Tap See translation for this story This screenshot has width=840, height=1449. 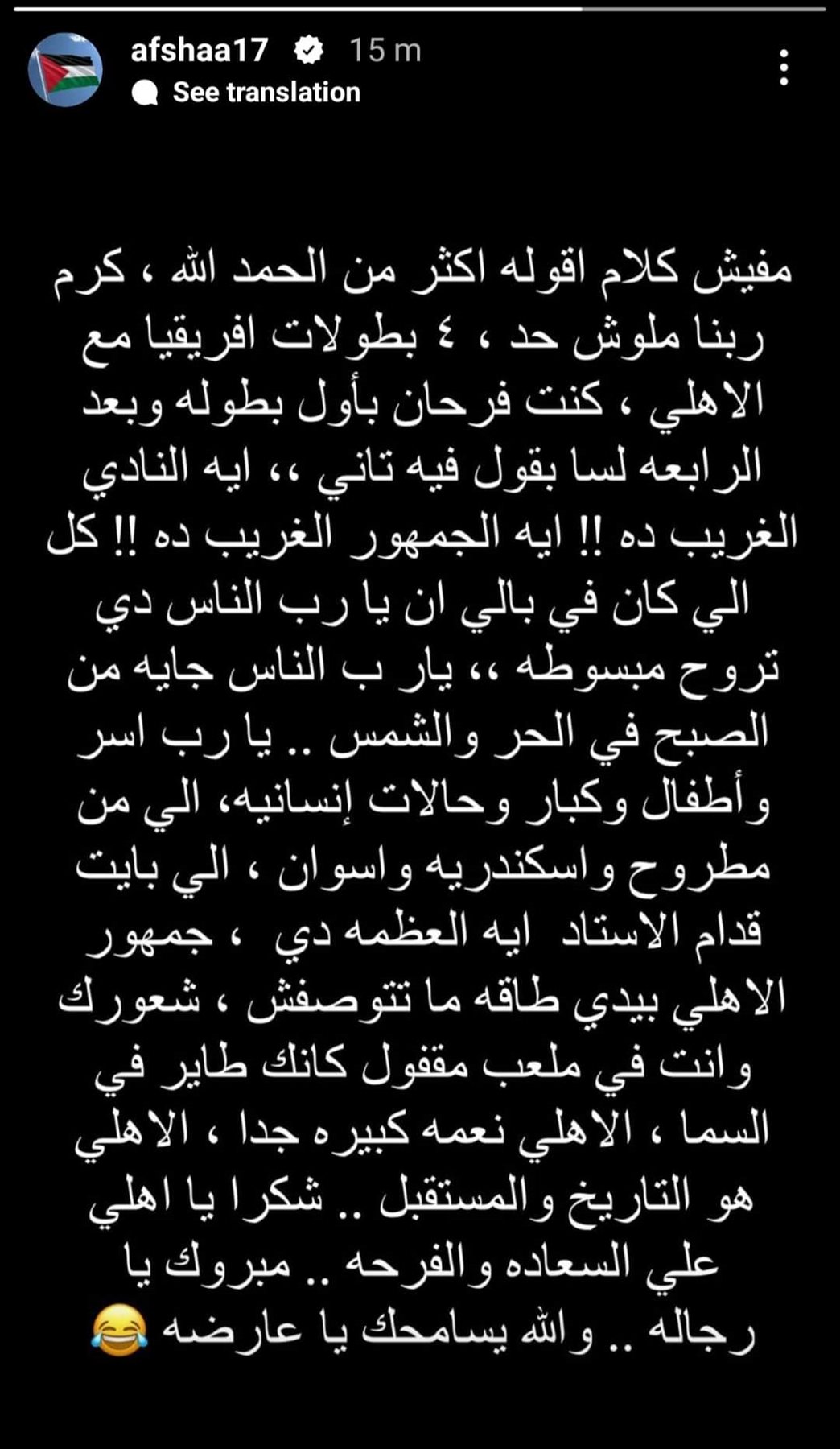[x=266, y=93]
